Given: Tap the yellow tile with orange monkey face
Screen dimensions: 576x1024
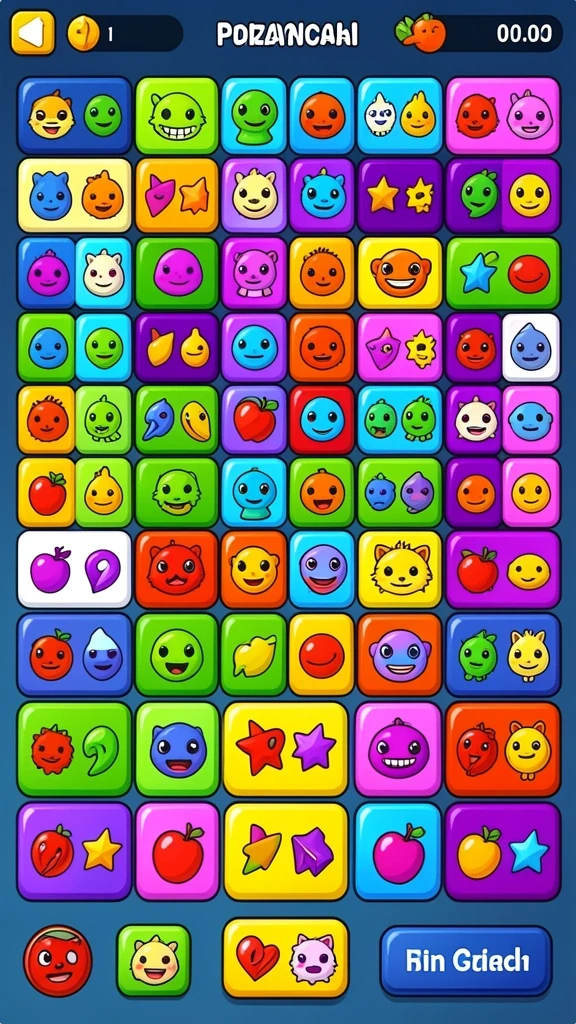Looking at the screenshot, I should coord(400,273).
